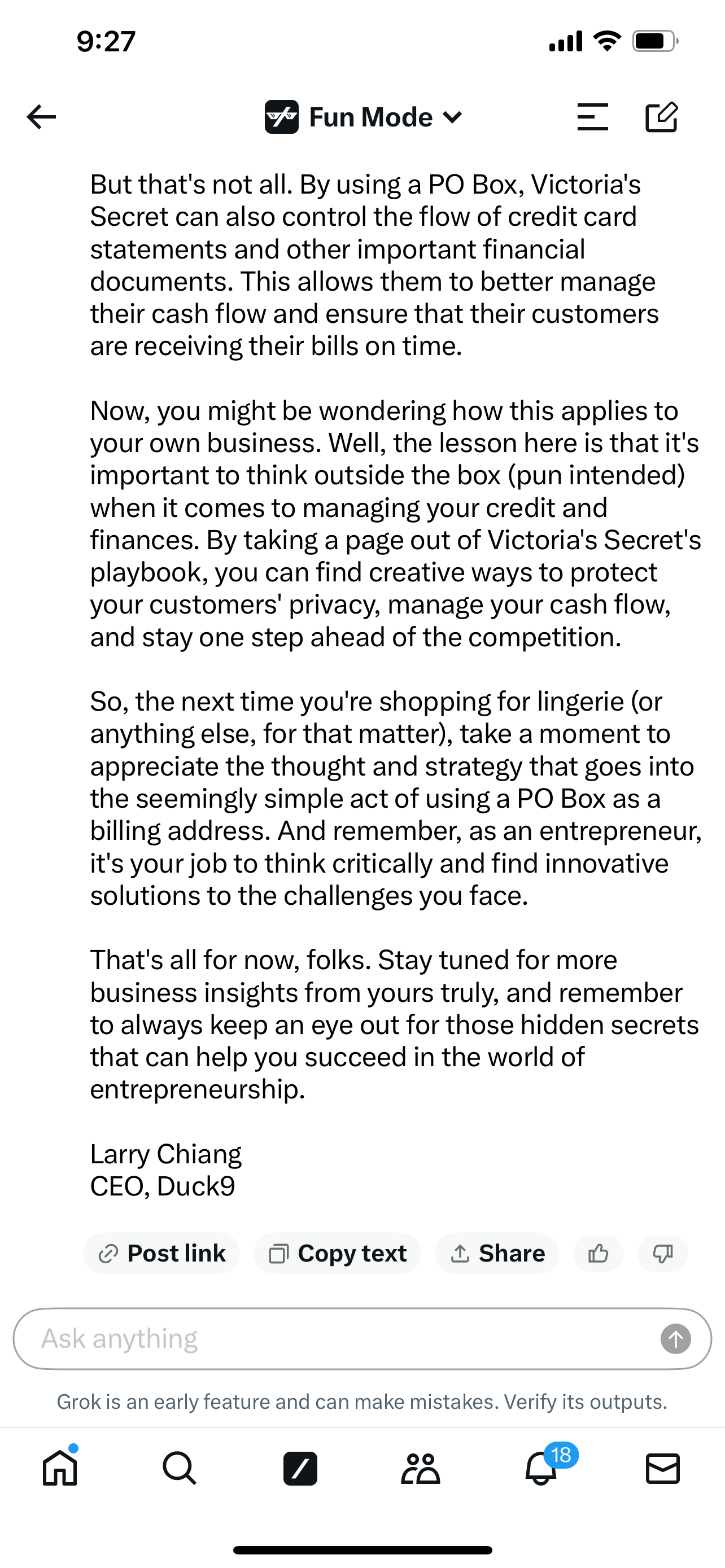Give the response a thumbs up

click(599, 1253)
